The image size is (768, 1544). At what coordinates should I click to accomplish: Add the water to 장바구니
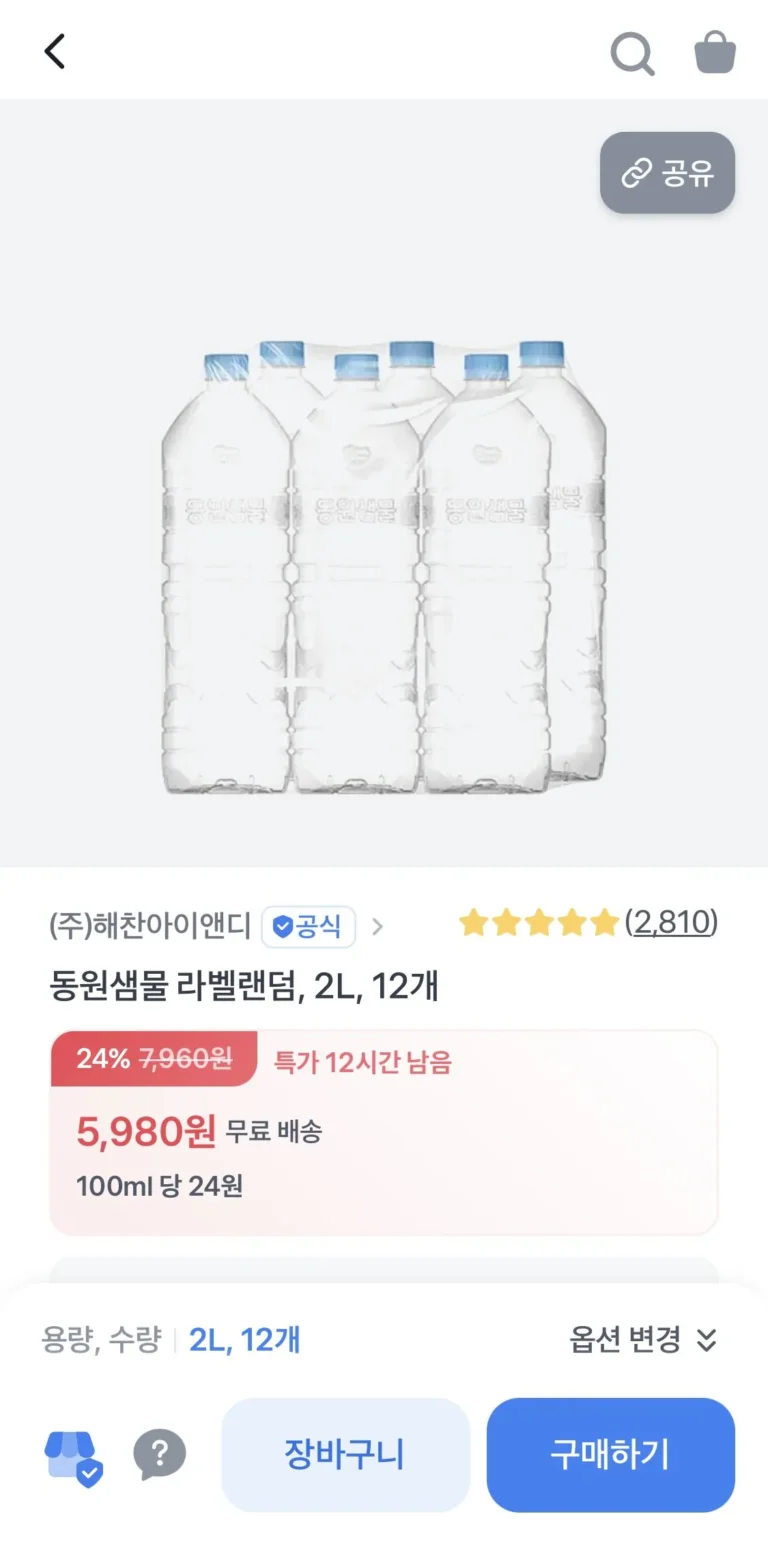pyautogui.click(x=345, y=1454)
